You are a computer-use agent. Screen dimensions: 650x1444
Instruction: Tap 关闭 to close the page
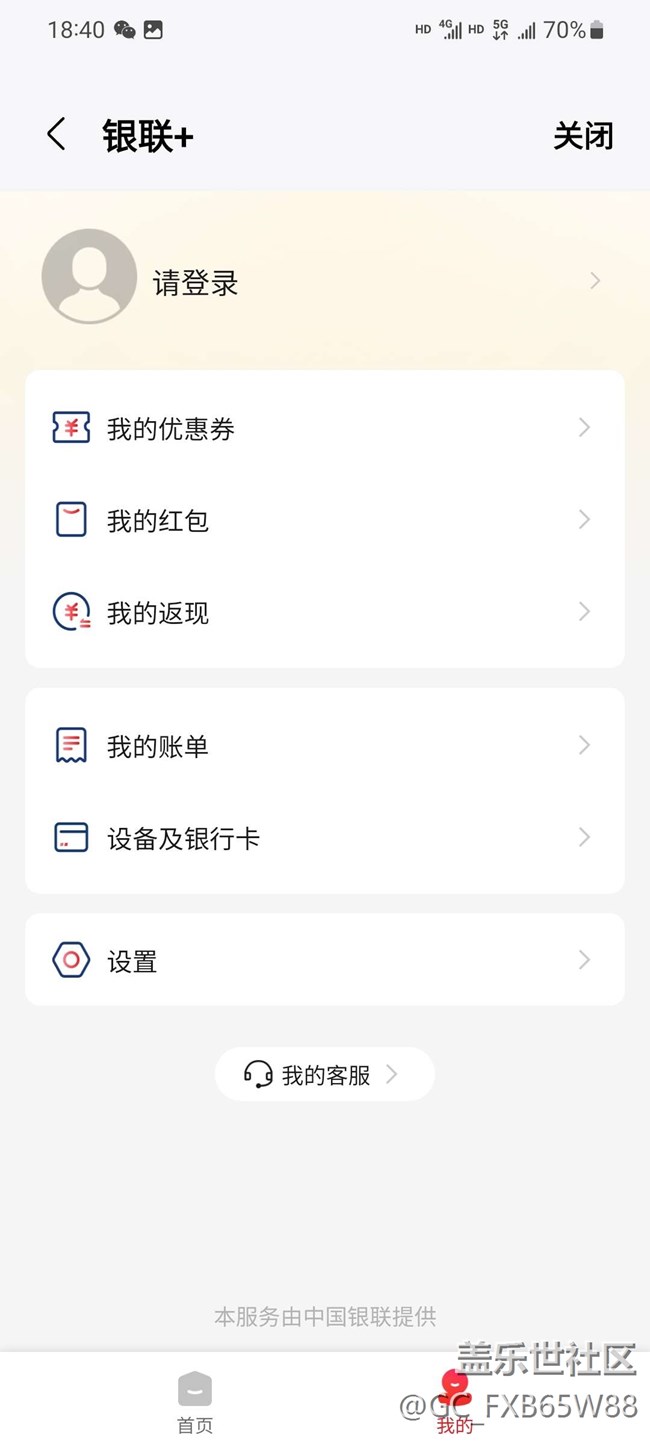coord(583,136)
